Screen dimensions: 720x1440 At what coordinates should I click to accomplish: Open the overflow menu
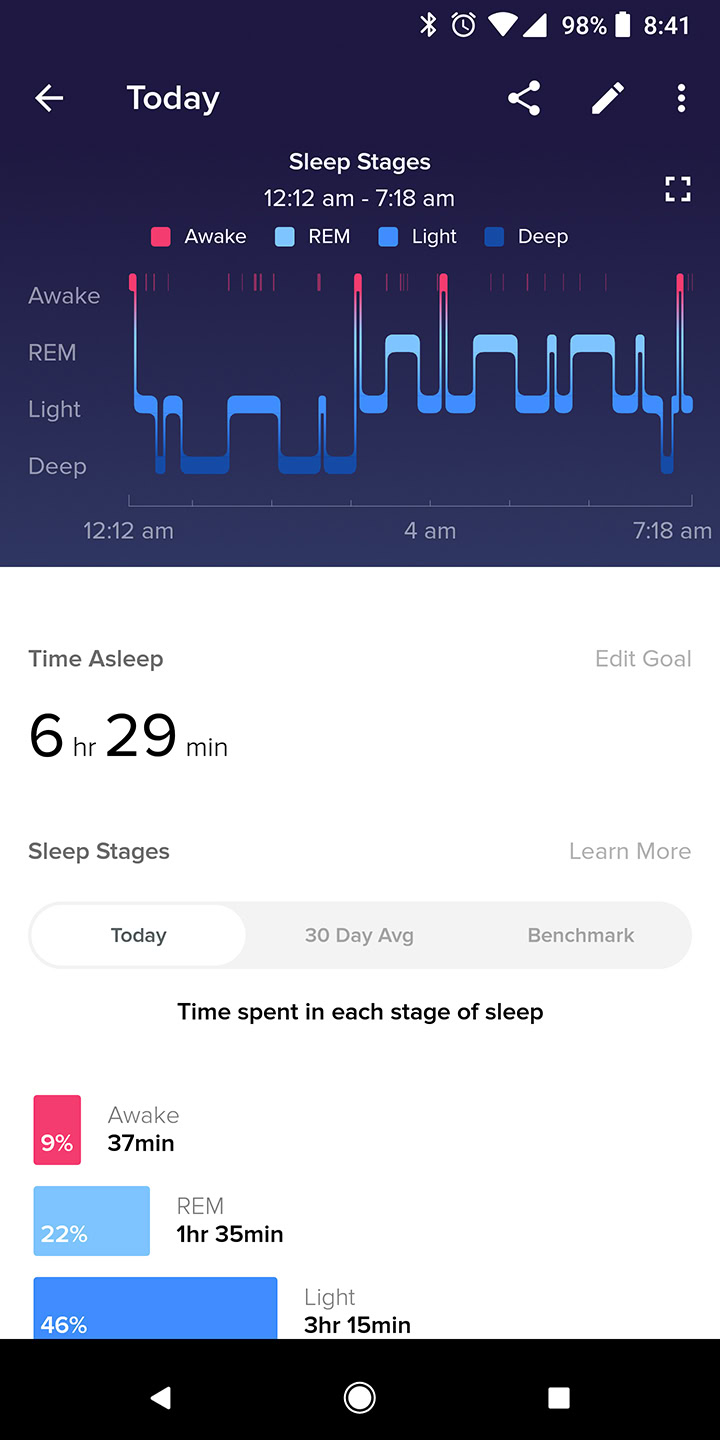[681, 98]
